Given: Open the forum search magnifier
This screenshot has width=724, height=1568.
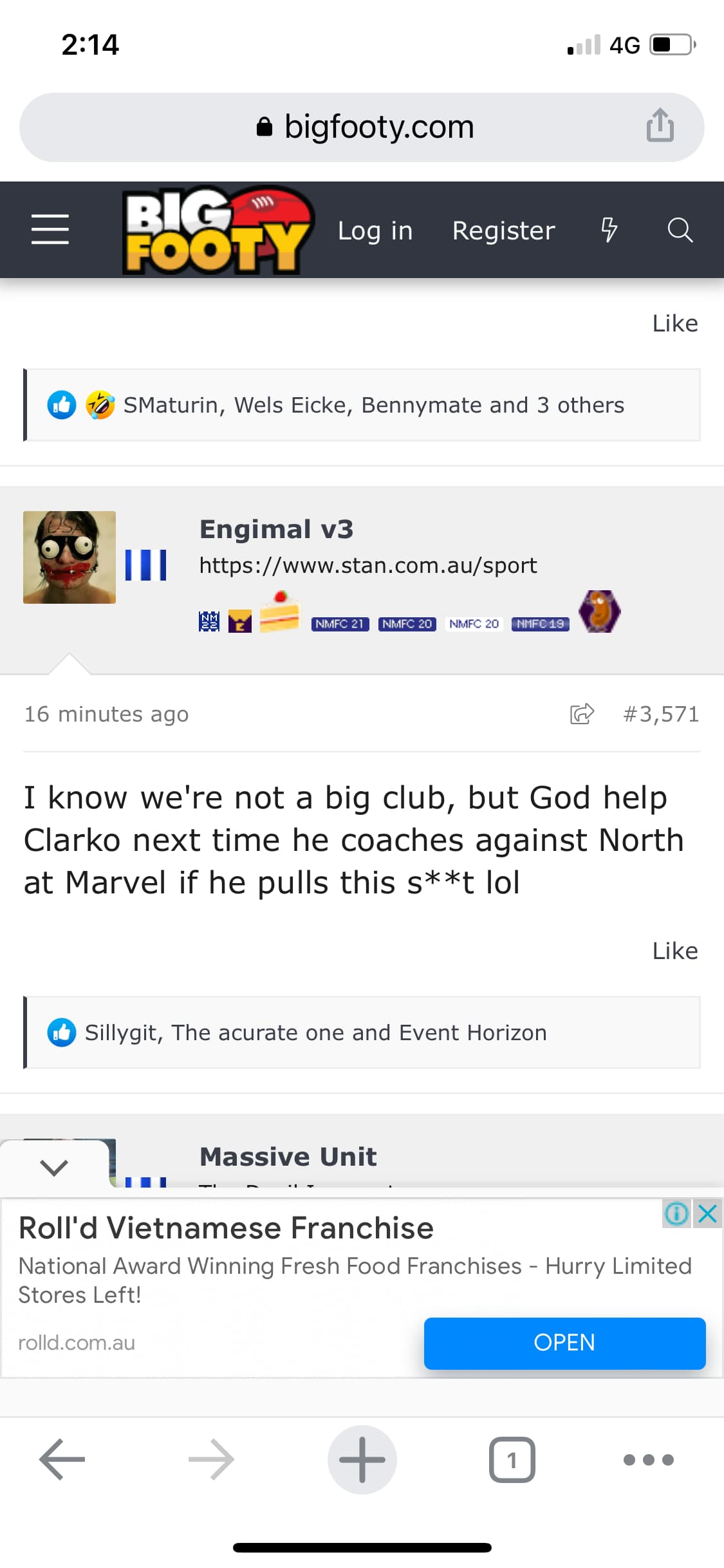Looking at the screenshot, I should 680,230.
